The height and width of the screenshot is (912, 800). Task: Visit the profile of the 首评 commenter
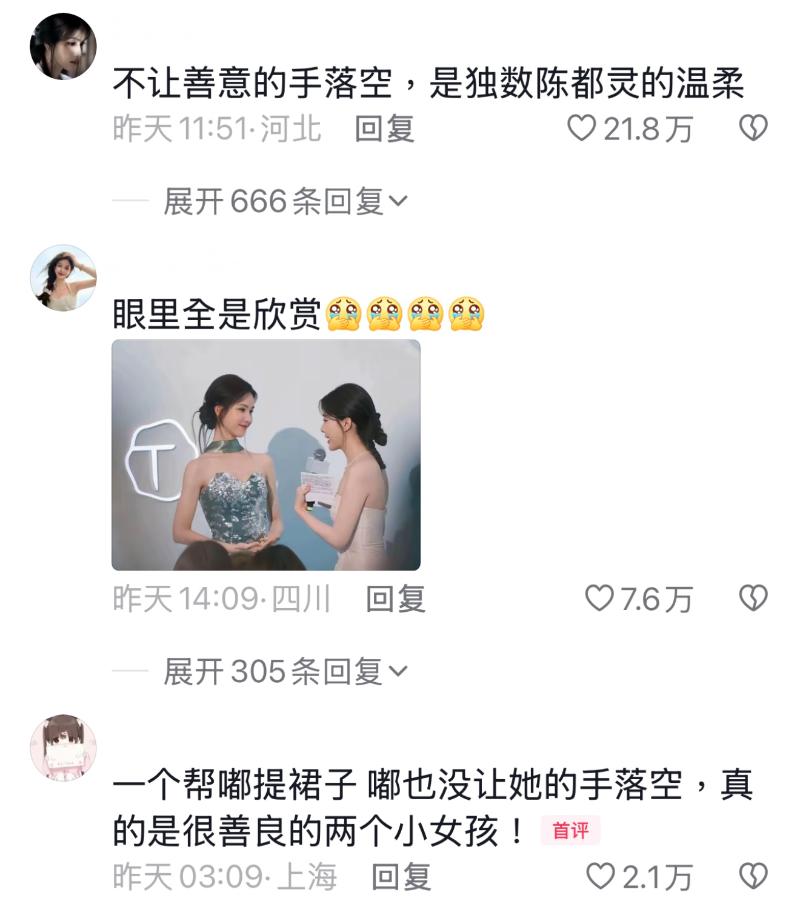(x=63, y=748)
